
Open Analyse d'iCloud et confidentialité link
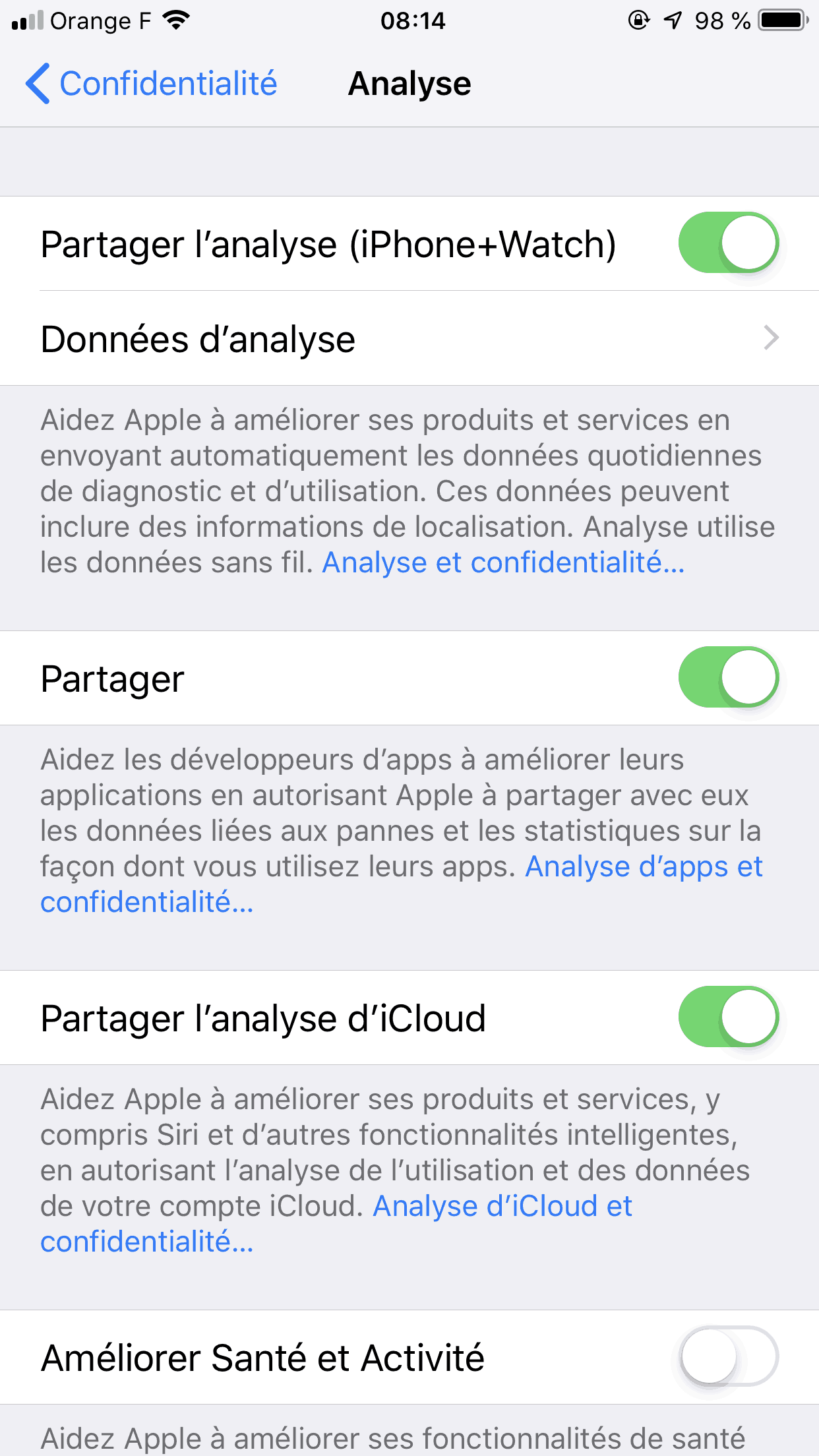(x=502, y=1207)
